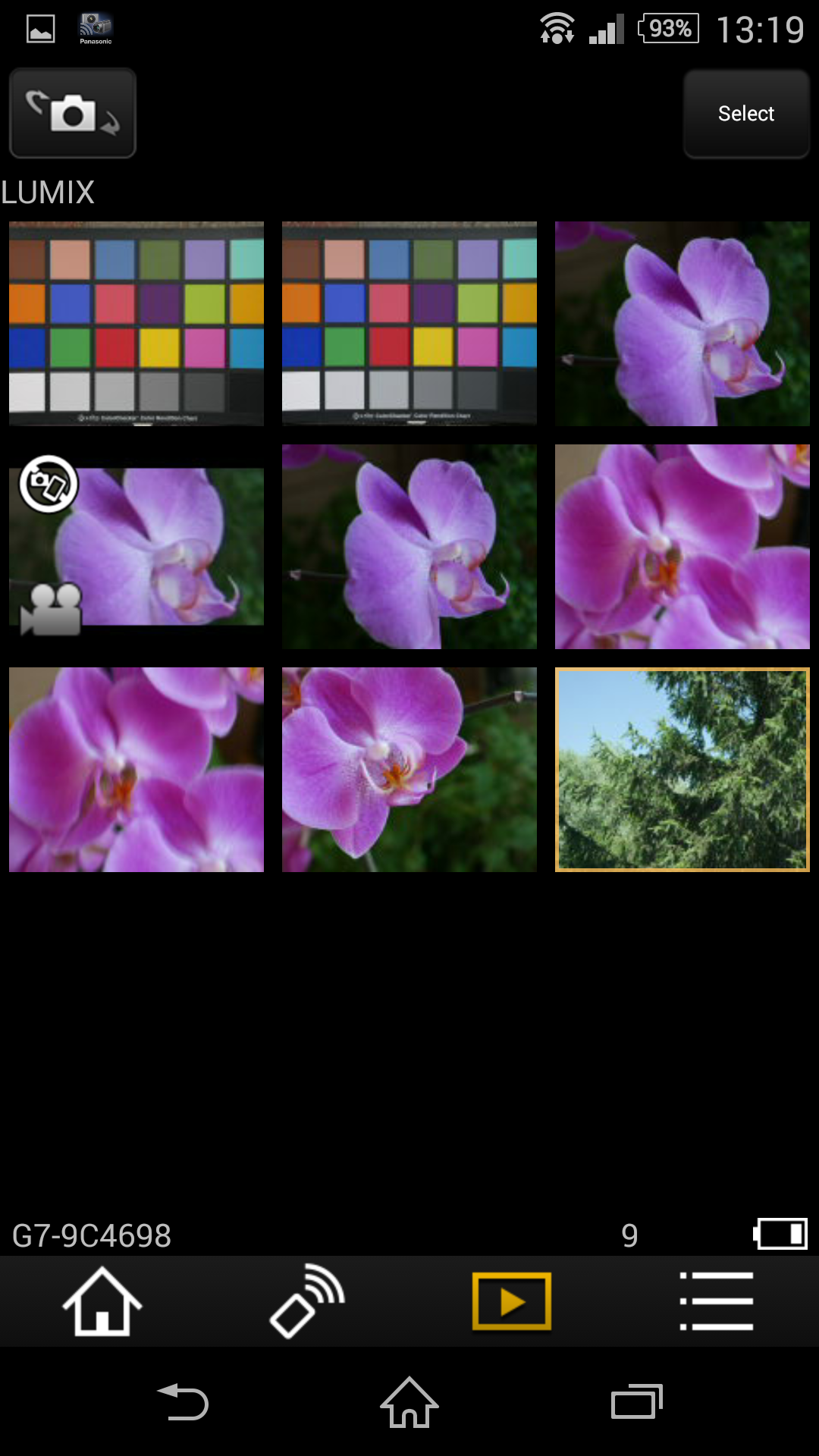
Task: Tap the system back button
Action: [x=183, y=1402]
